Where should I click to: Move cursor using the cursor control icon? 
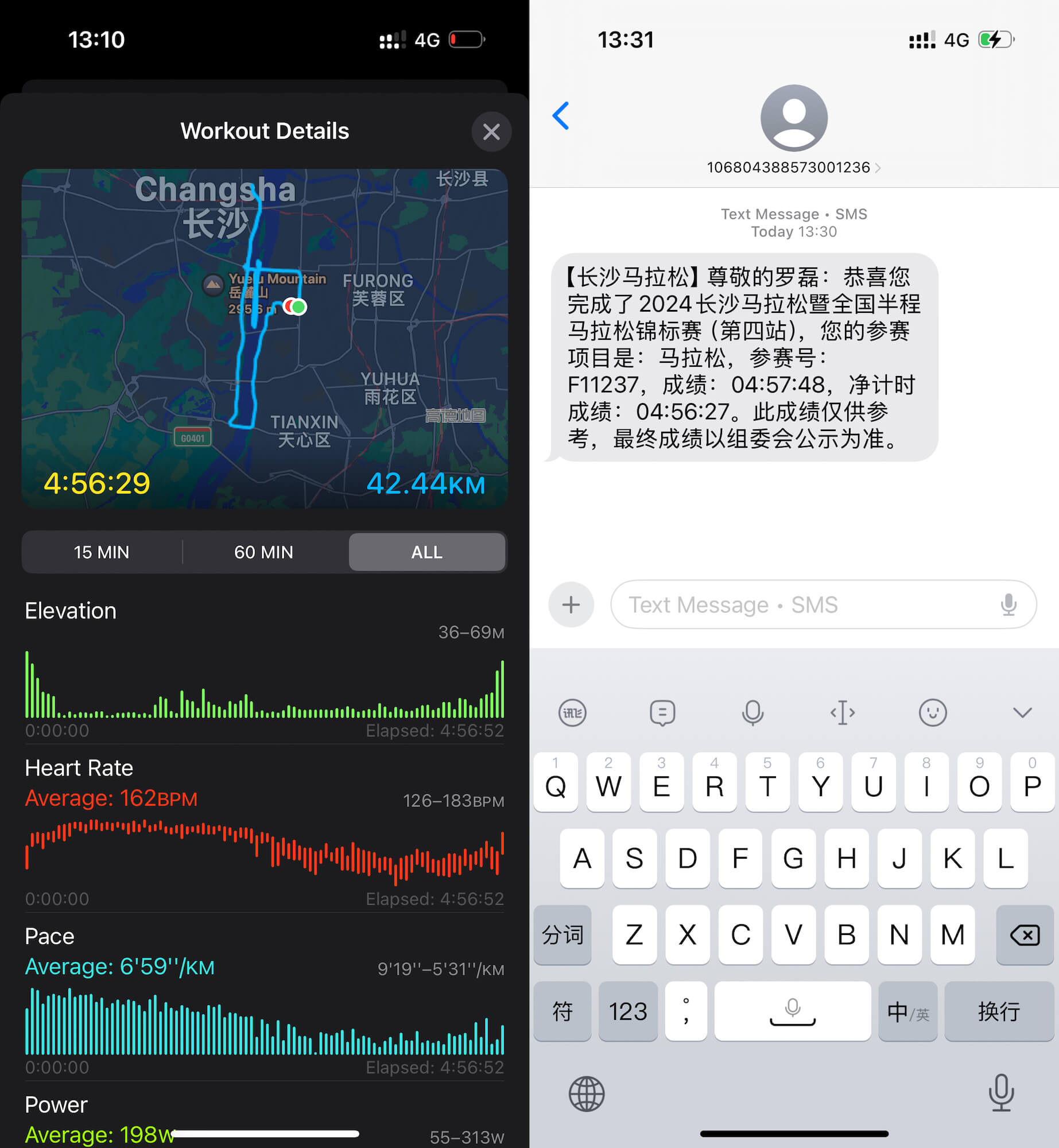pos(842,713)
